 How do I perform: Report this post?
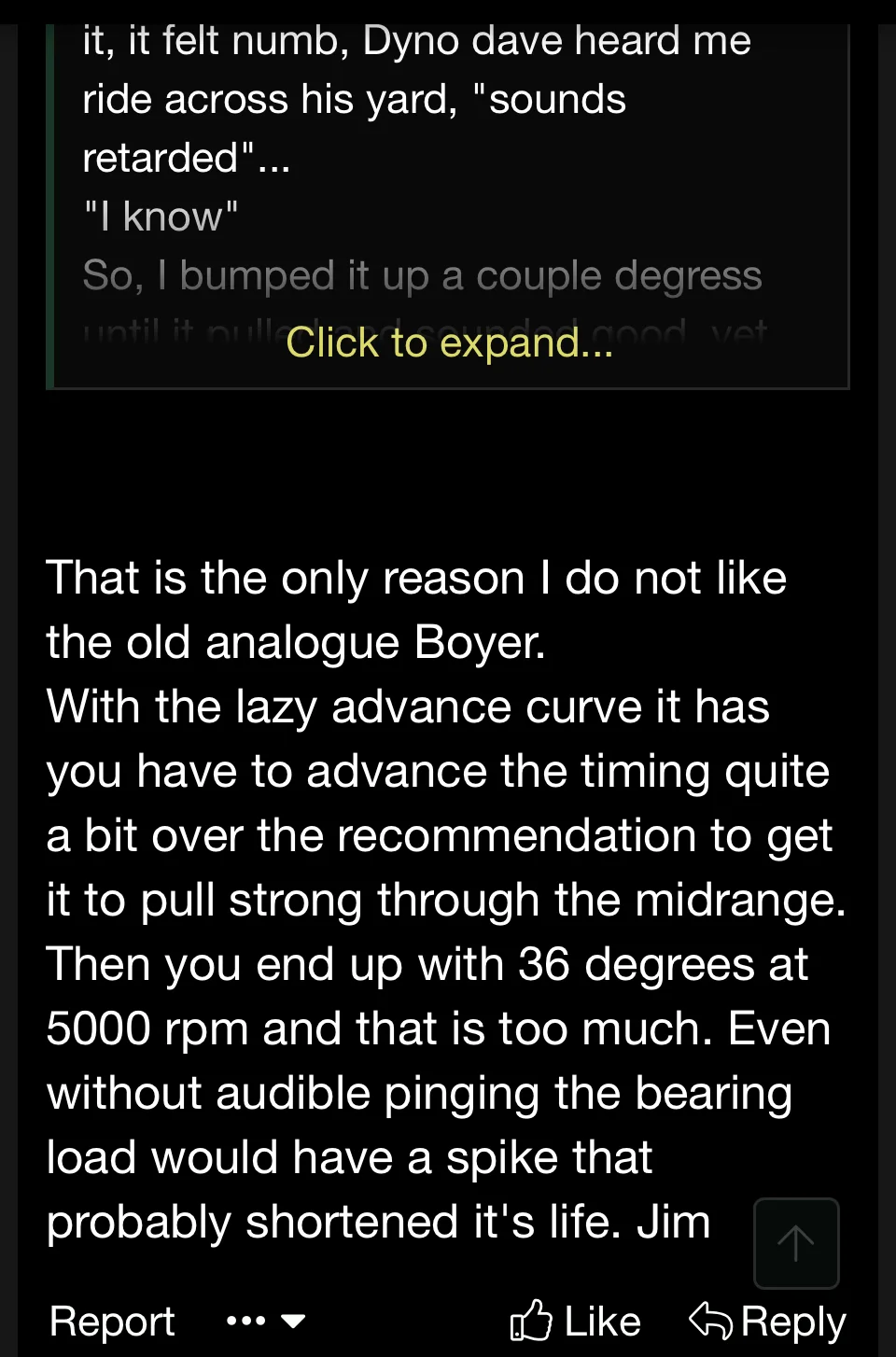112,1321
